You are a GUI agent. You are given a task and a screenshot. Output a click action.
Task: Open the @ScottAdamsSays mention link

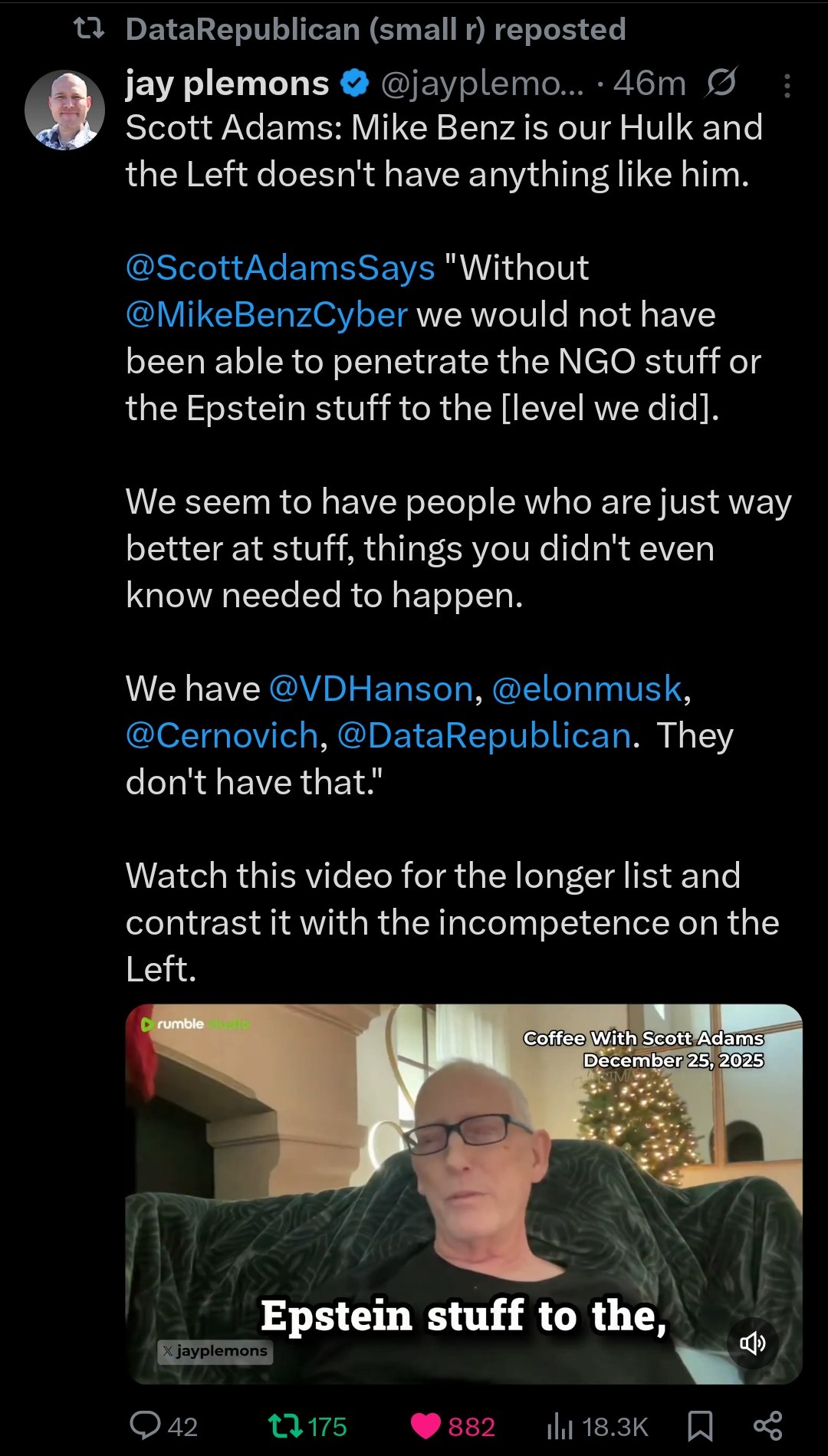pyautogui.click(x=280, y=268)
